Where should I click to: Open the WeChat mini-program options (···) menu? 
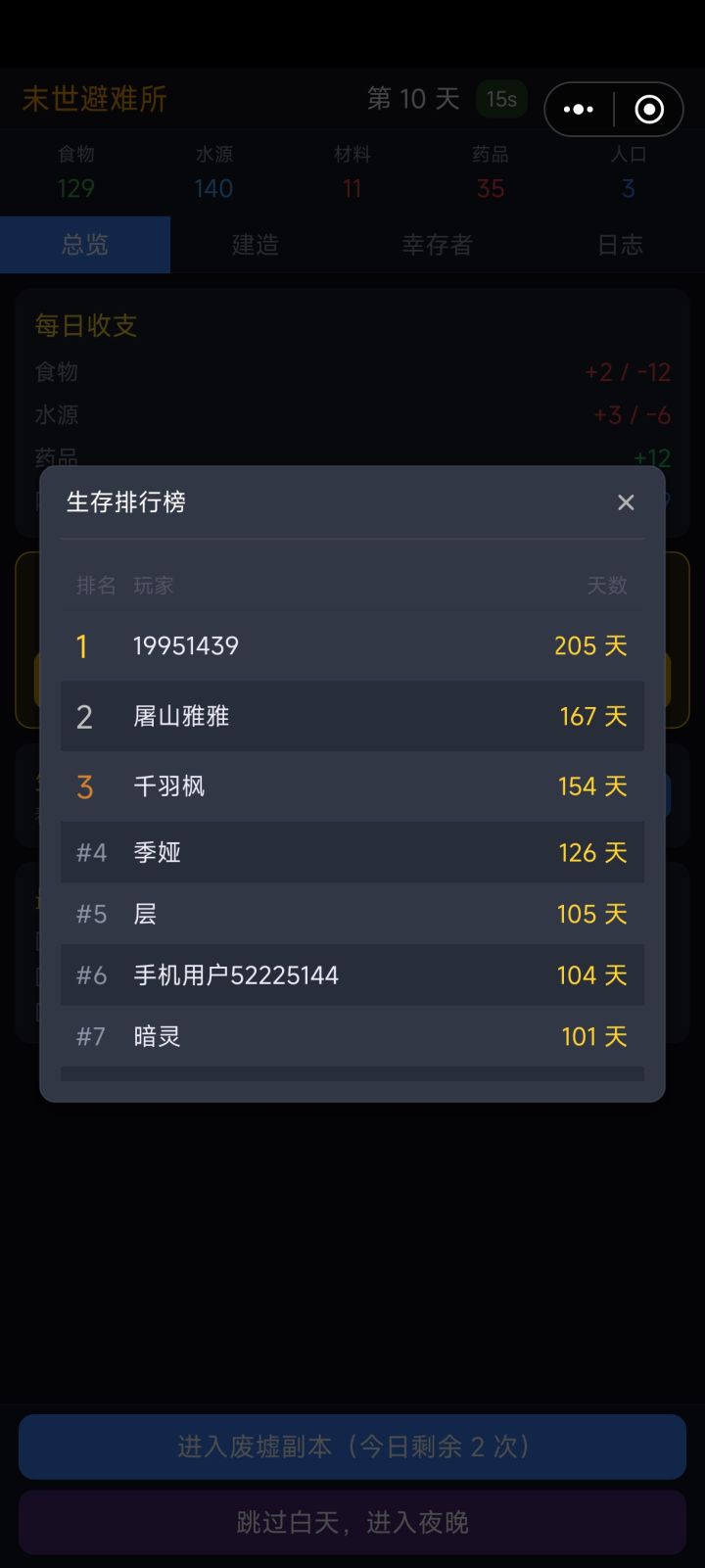coord(579,109)
